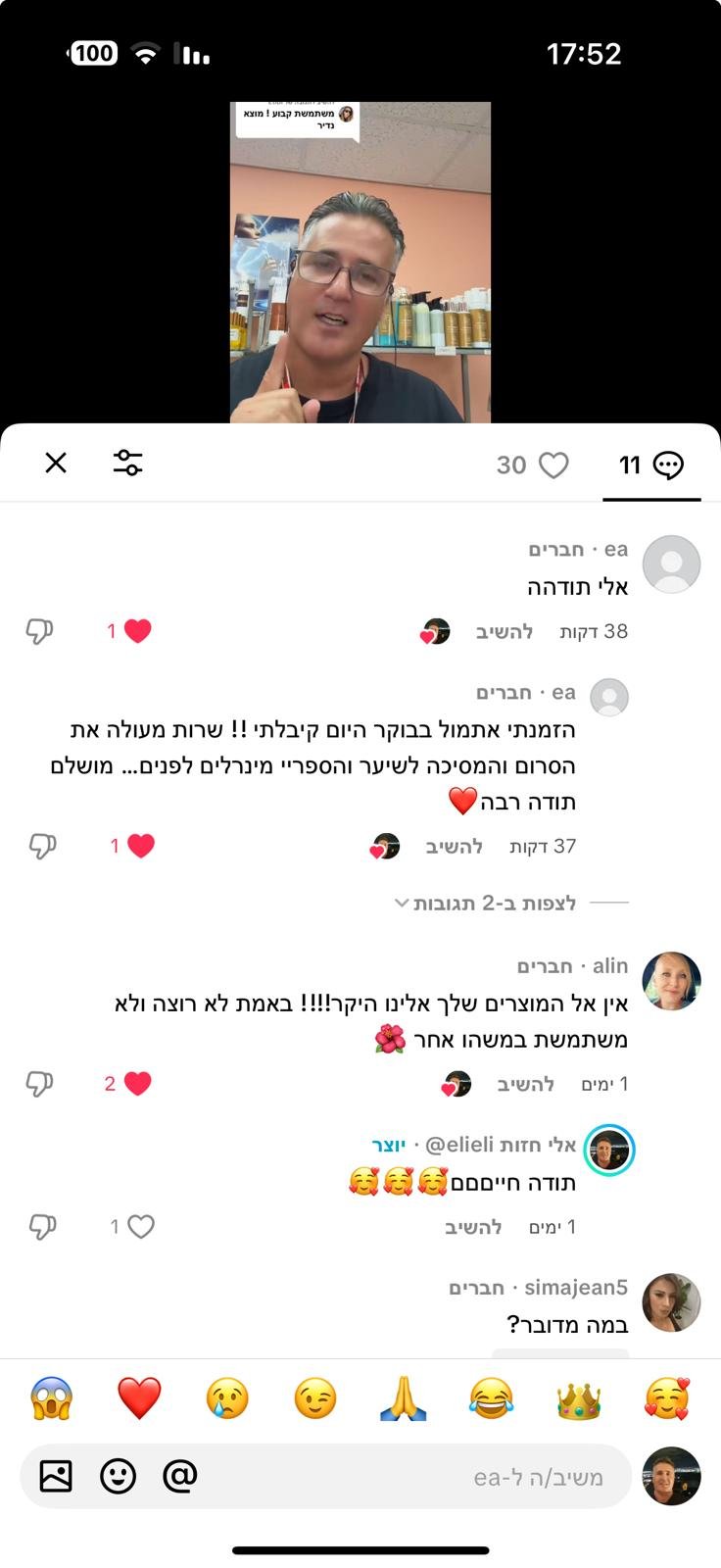Image resolution: width=721 pixels, height=1568 pixels.
Task: Reply to the comment posted 37 minutes ago
Action: point(455,847)
